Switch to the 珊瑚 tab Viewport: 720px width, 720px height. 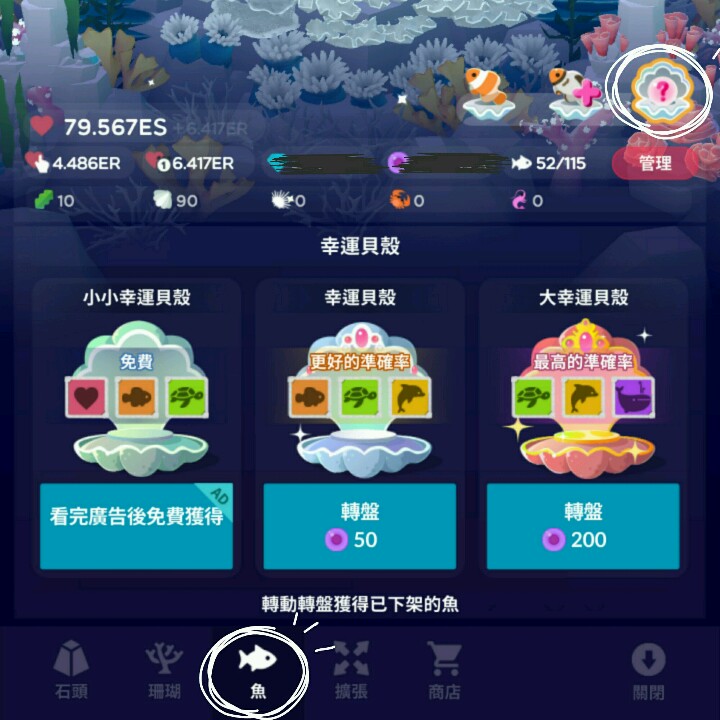coord(163,670)
